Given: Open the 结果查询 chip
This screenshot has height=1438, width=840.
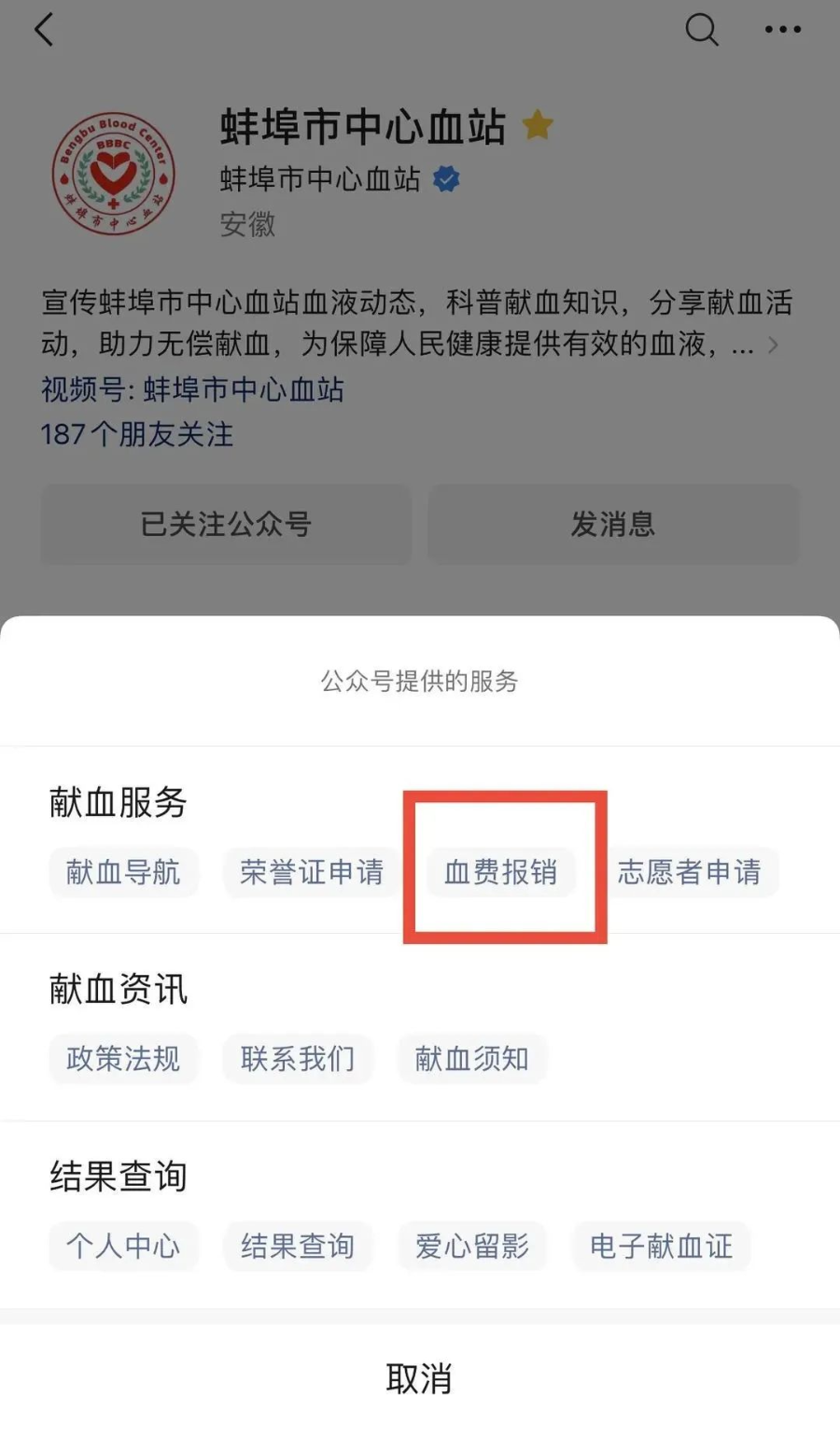Looking at the screenshot, I should tap(298, 1246).
